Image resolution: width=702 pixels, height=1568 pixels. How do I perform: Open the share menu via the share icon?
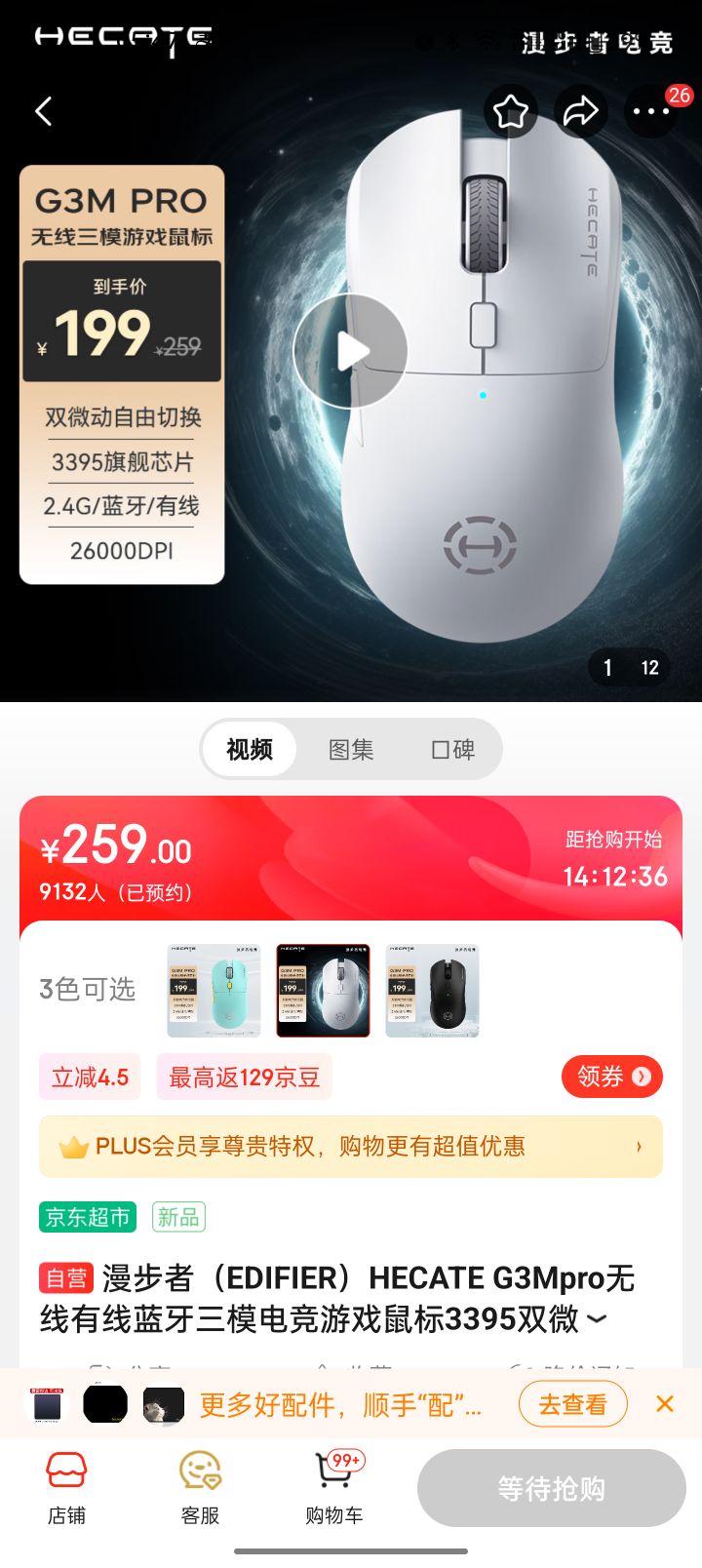pos(581,111)
